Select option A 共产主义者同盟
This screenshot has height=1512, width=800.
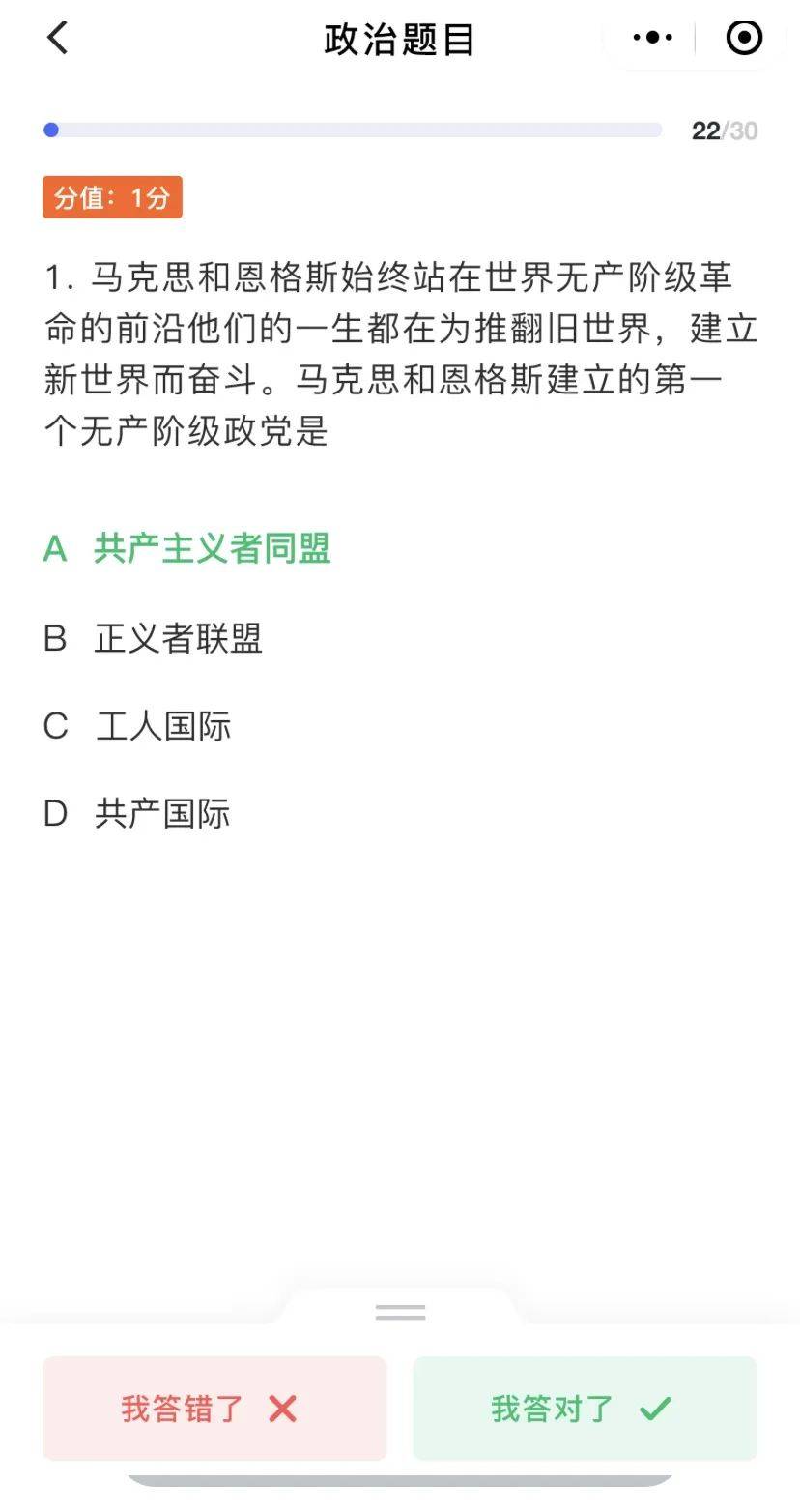pos(187,548)
